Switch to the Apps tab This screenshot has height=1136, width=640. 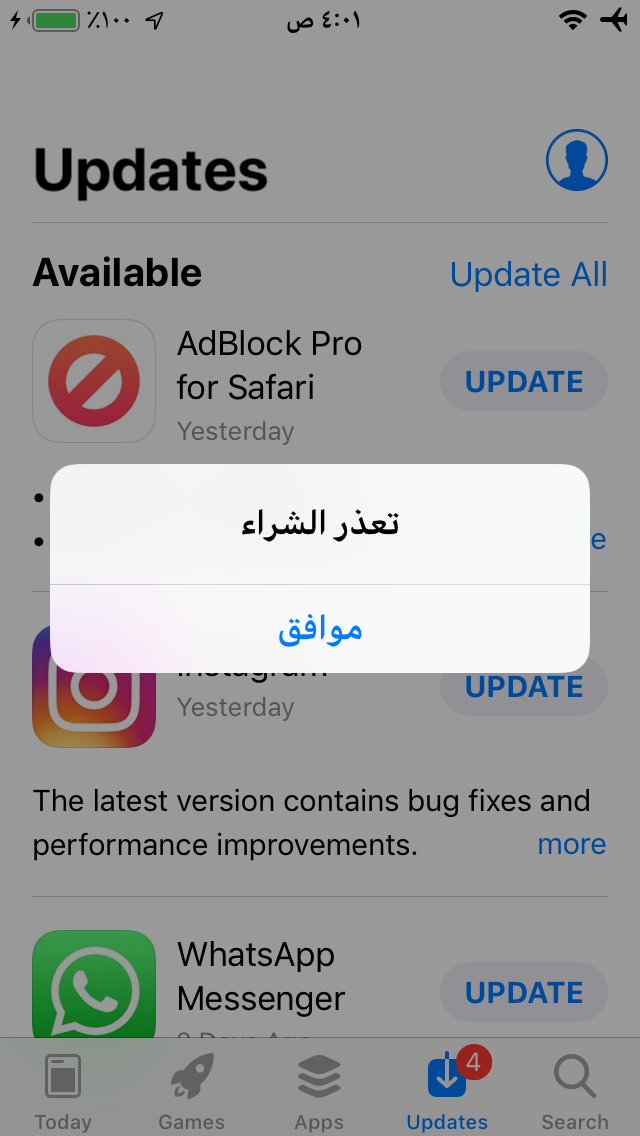point(319,1090)
